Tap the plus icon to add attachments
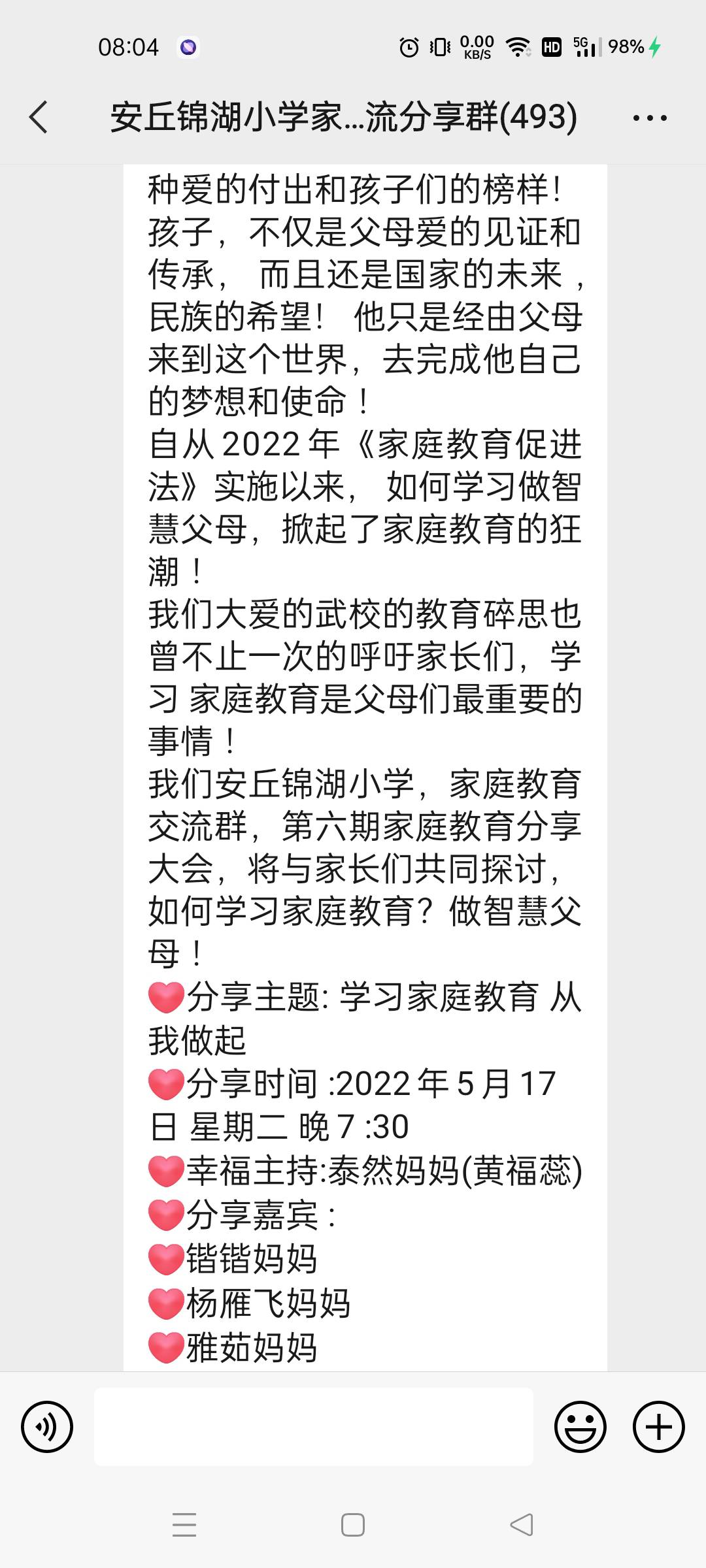This screenshot has height=1568, width=706. [657, 1427]
